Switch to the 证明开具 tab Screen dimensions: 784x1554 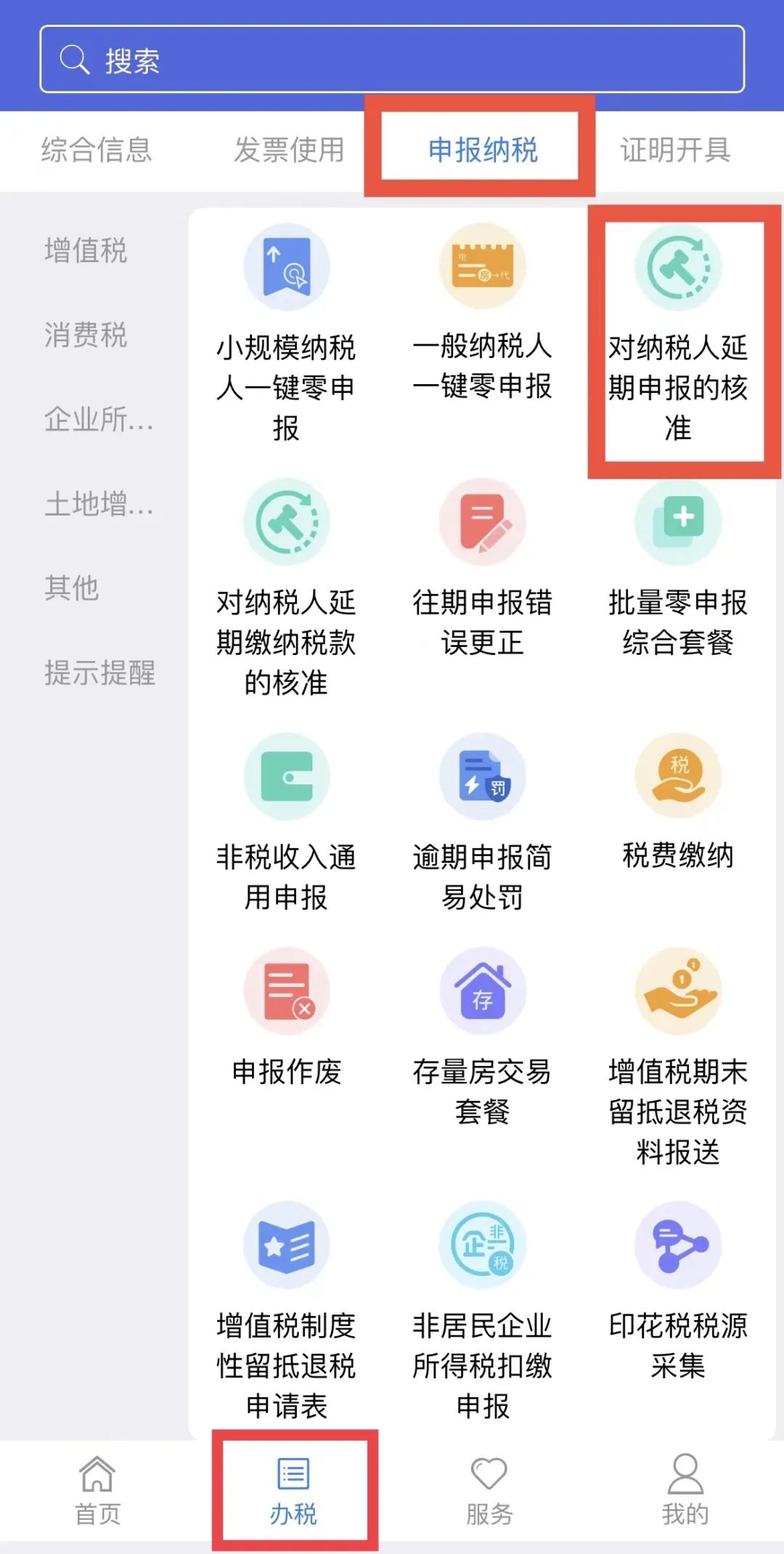pyautogui.click(x=675, y=150)
